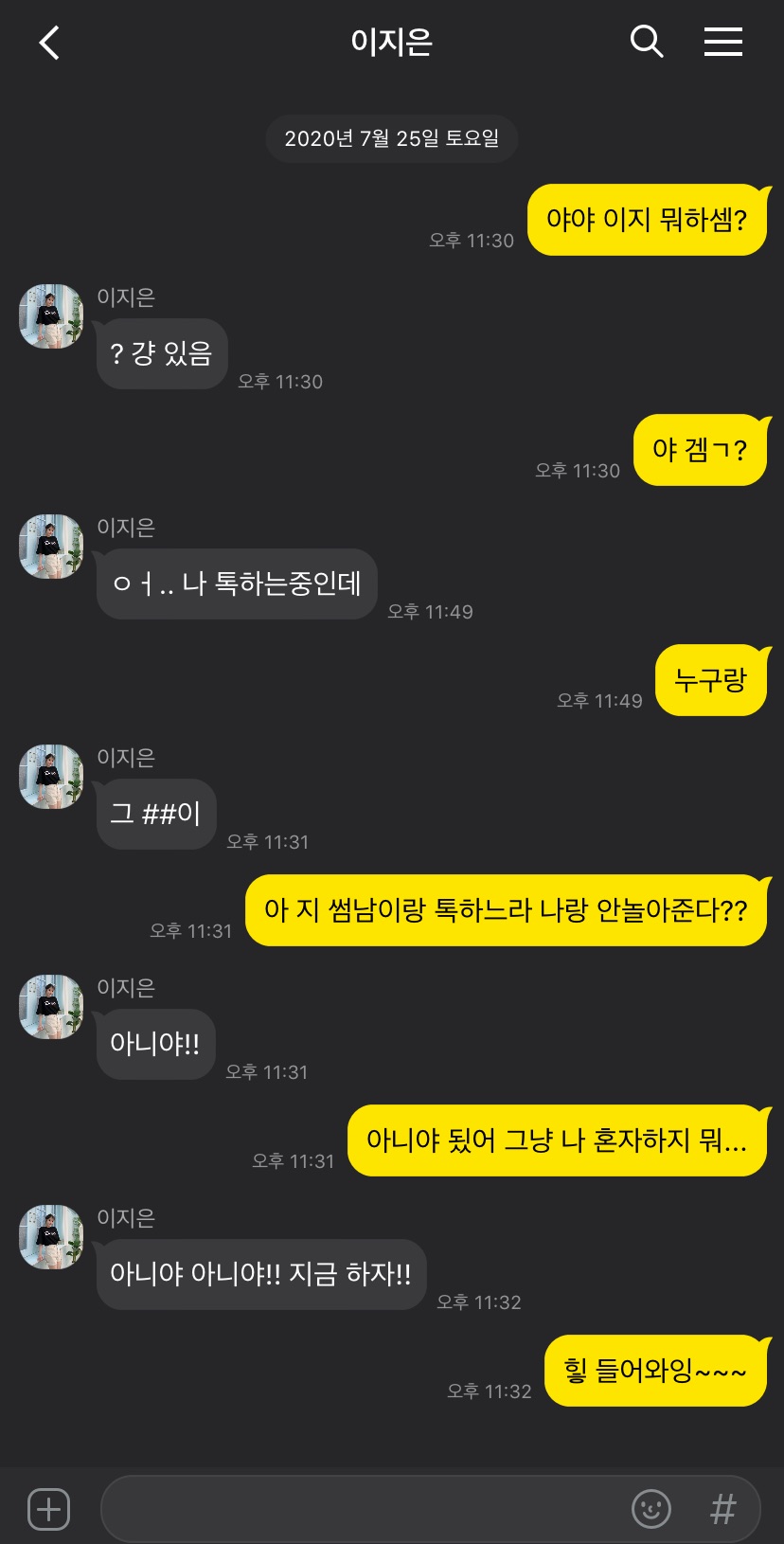
Task: View 이지은's profile photo beside '? 걍 있음'
Action: click(51, 316)
